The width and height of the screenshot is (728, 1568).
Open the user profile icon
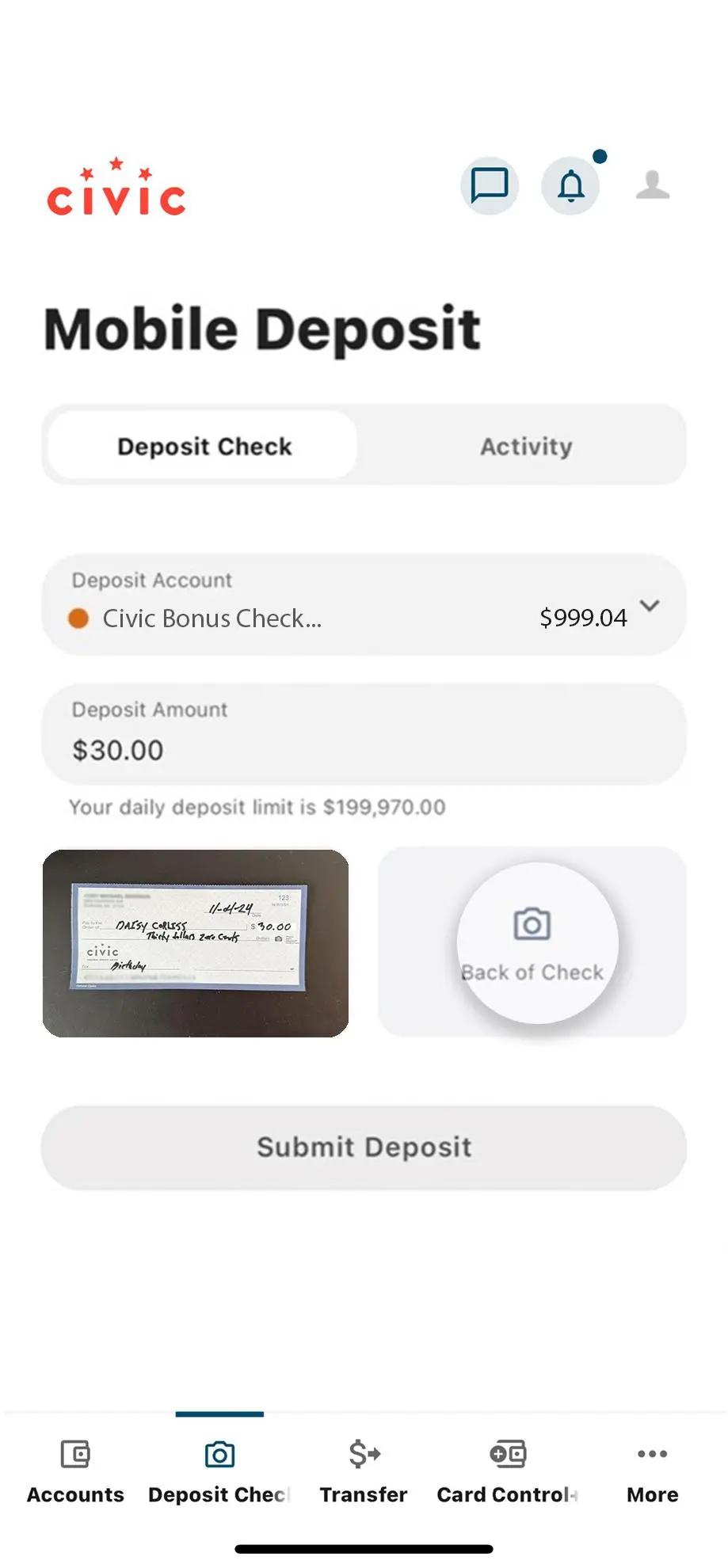(652, 185)
